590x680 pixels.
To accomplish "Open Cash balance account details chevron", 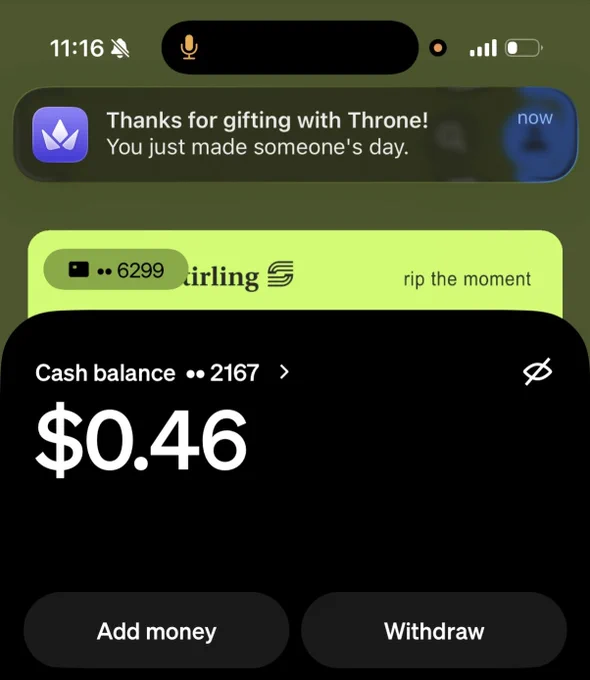I will pyautogui.click(x=284, y=372).
